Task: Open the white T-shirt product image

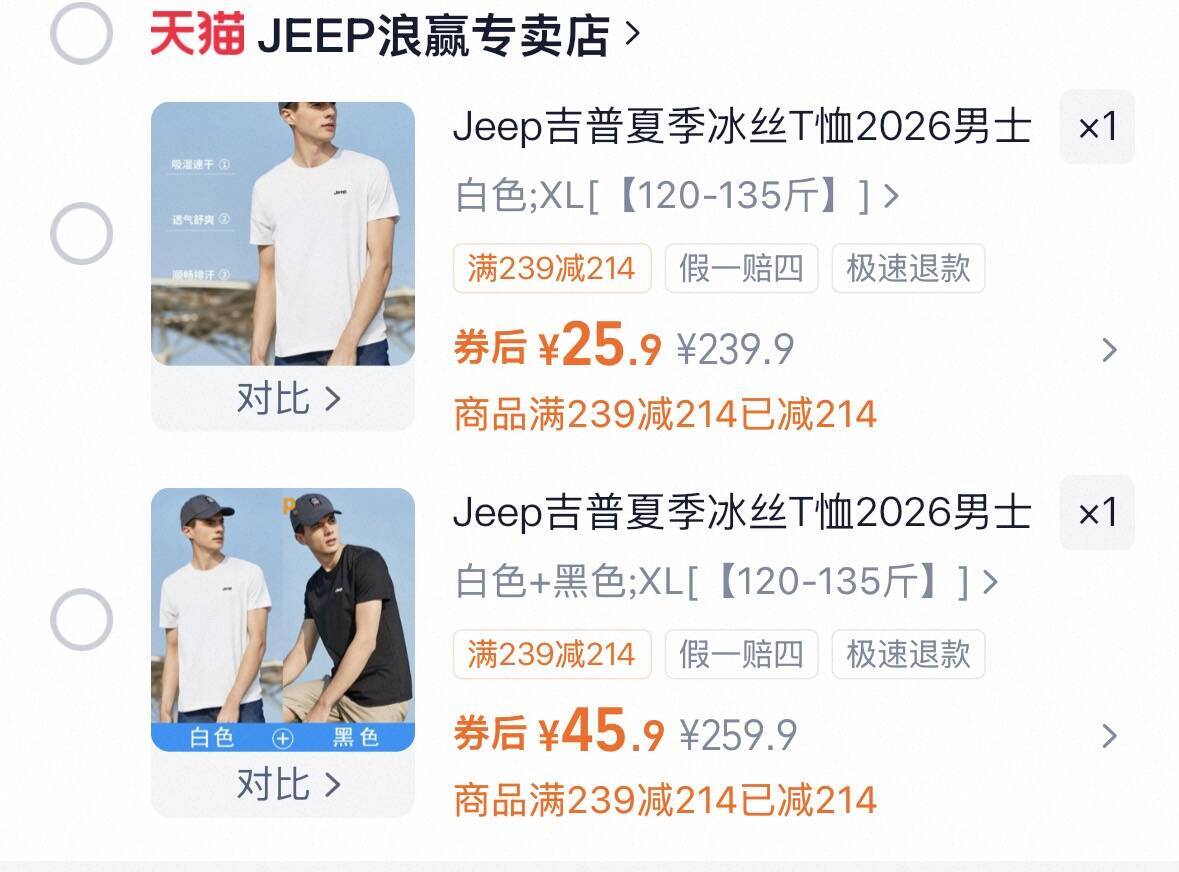Action: point(283,233)
